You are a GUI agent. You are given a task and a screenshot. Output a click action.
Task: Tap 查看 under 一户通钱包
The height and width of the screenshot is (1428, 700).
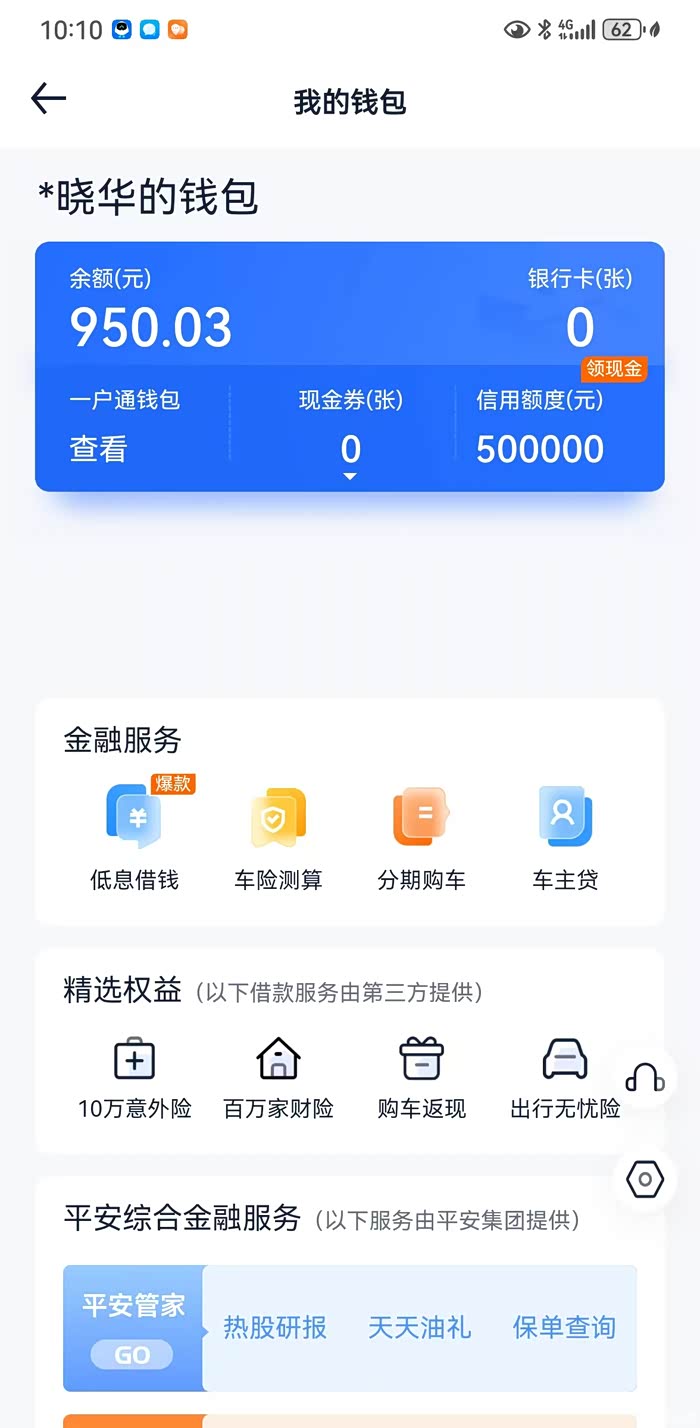[98, 450]
